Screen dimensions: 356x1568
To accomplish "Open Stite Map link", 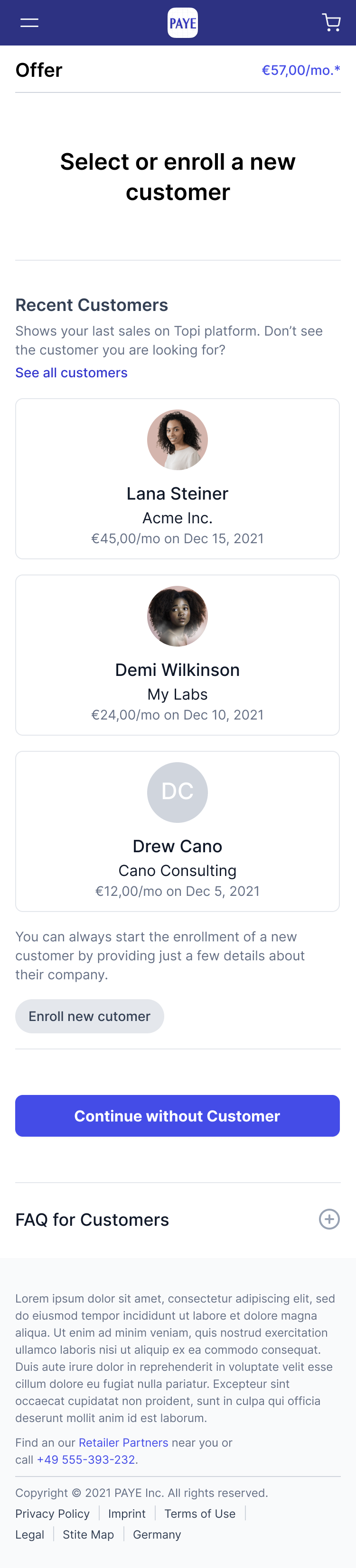I will 88,1534.
